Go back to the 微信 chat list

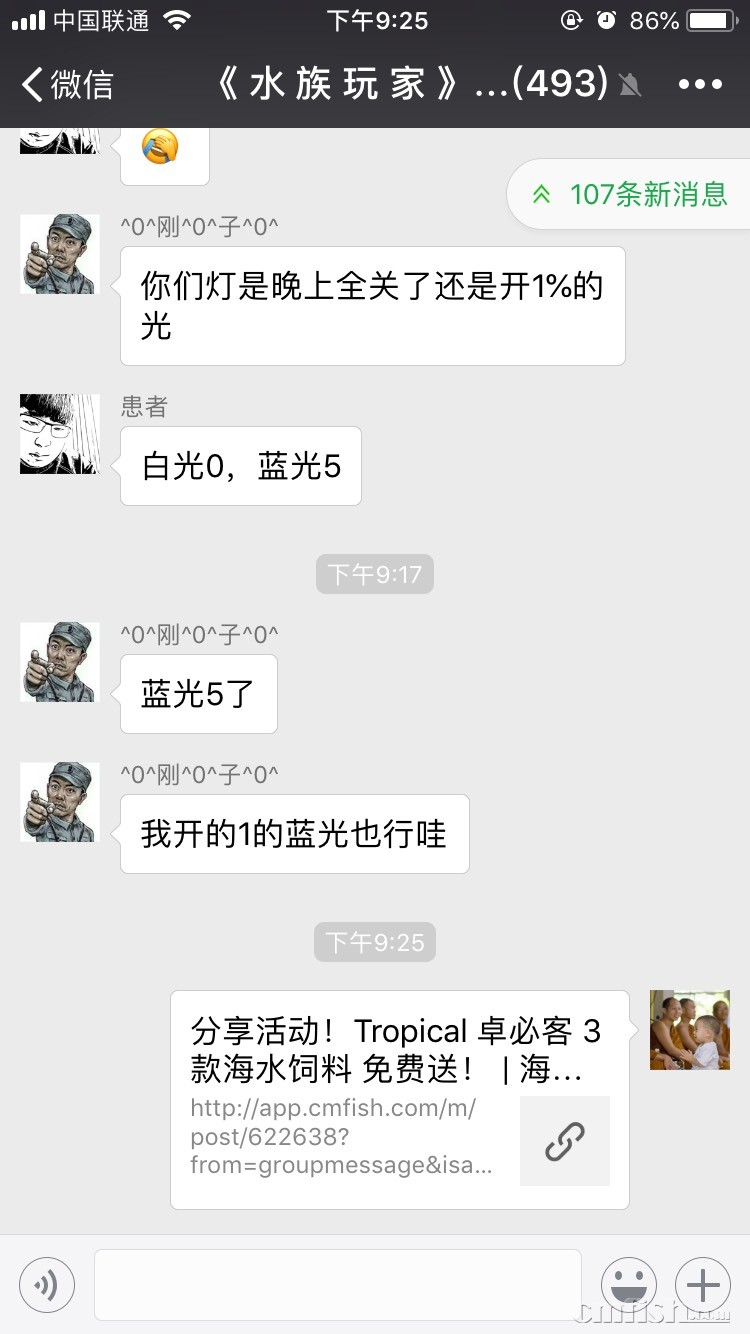point(68,85)
